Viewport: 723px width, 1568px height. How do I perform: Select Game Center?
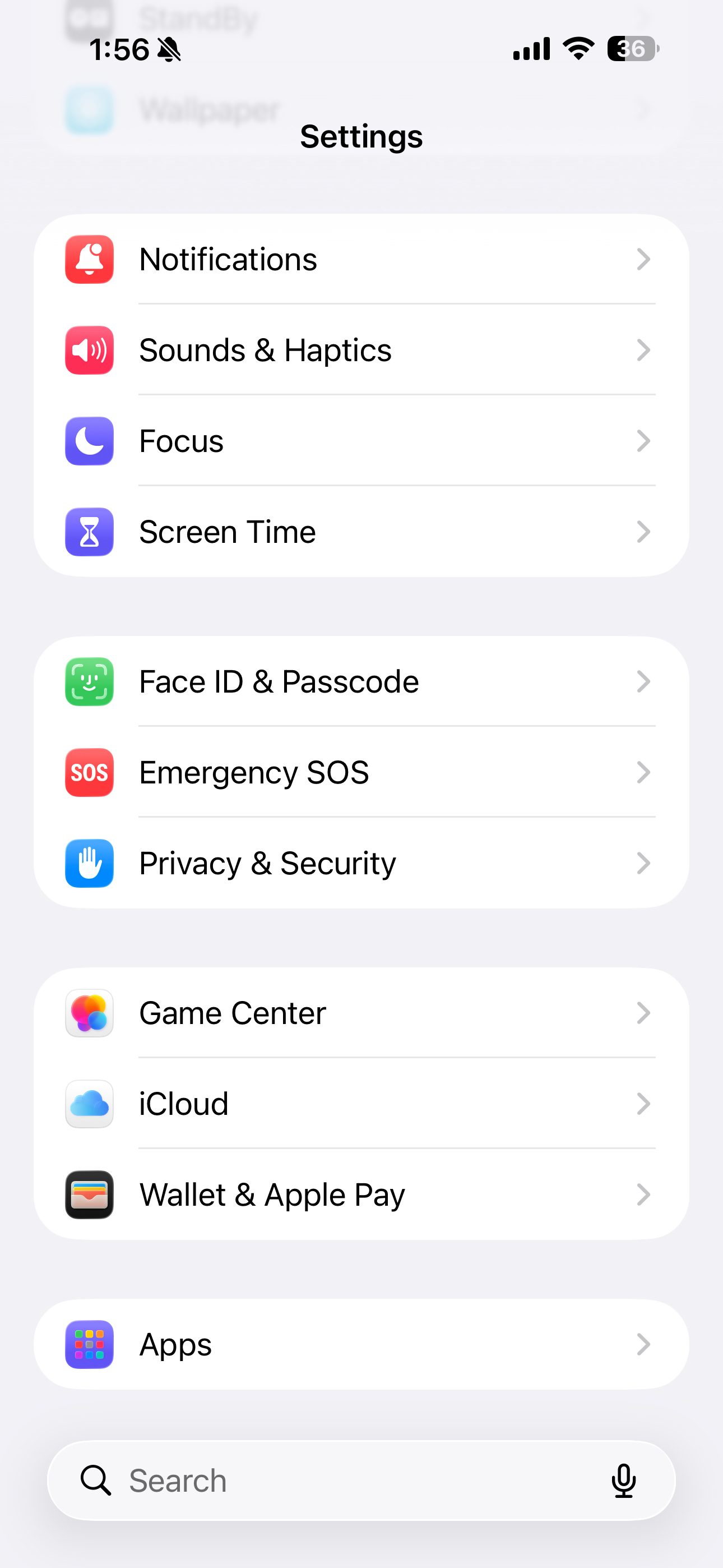coord(360,1013)
